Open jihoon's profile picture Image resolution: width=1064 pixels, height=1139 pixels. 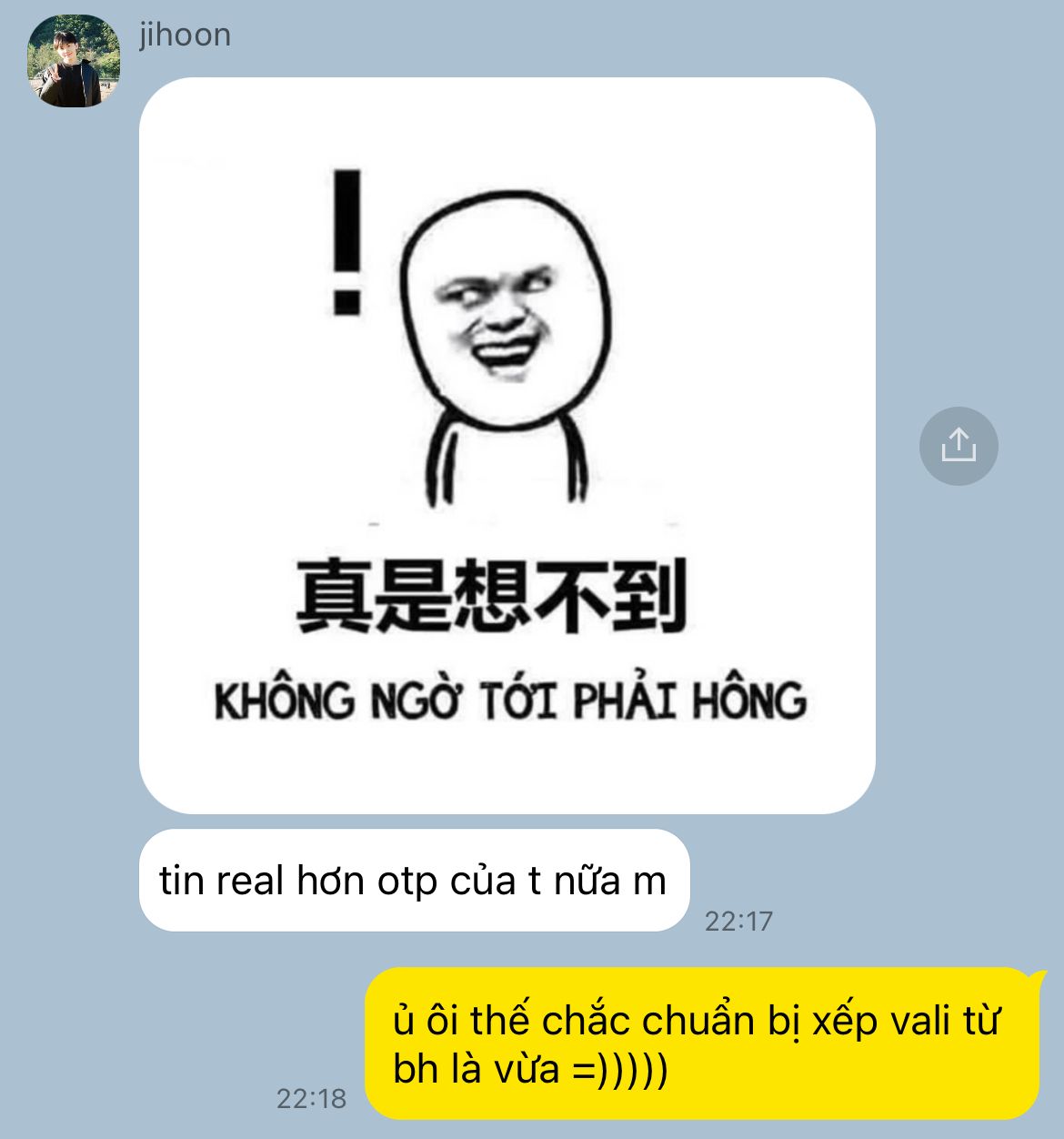coord(74,61)
